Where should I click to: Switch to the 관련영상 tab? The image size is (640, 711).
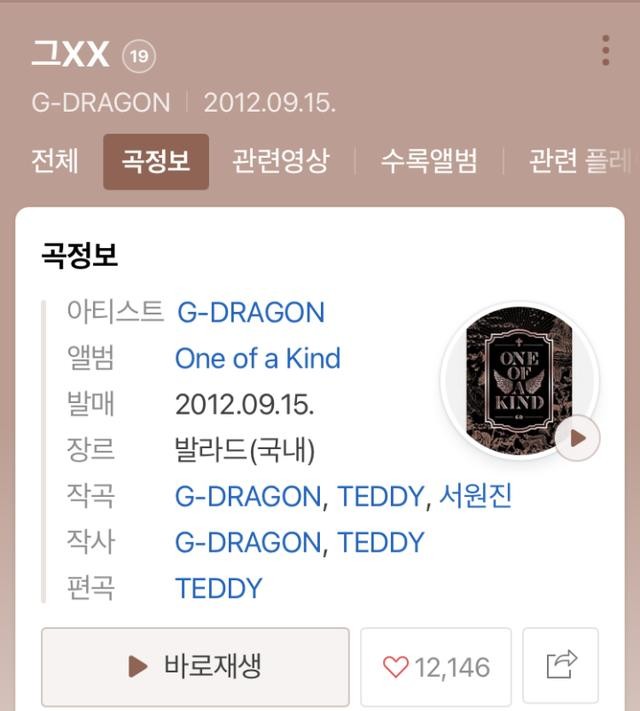[x=280, y=162]
